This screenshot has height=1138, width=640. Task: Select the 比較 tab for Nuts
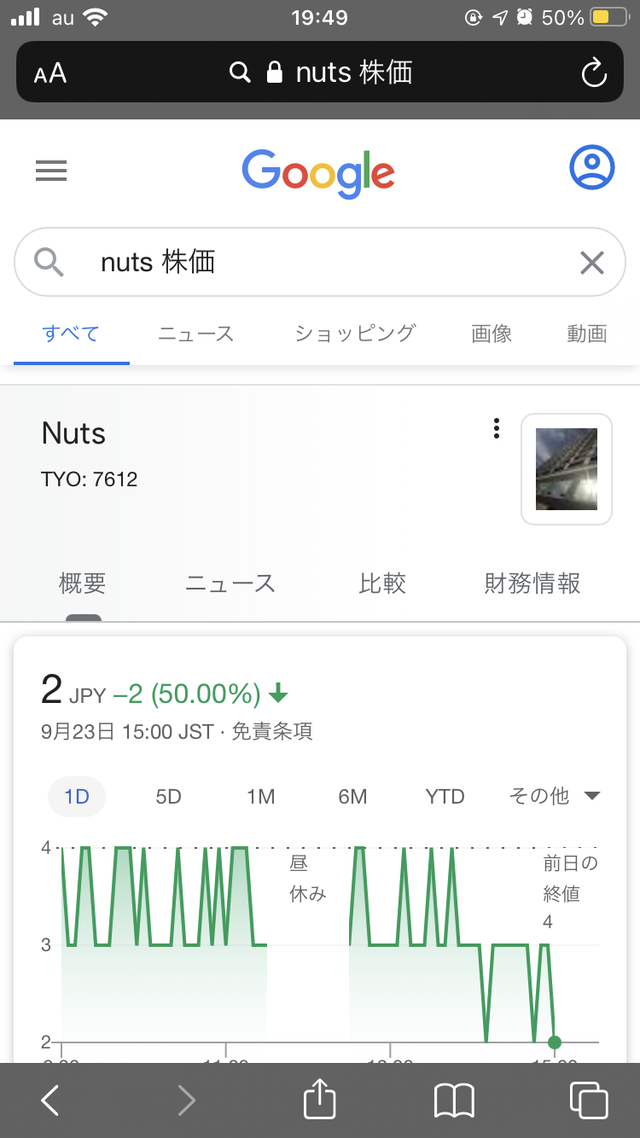pos(382,584)
